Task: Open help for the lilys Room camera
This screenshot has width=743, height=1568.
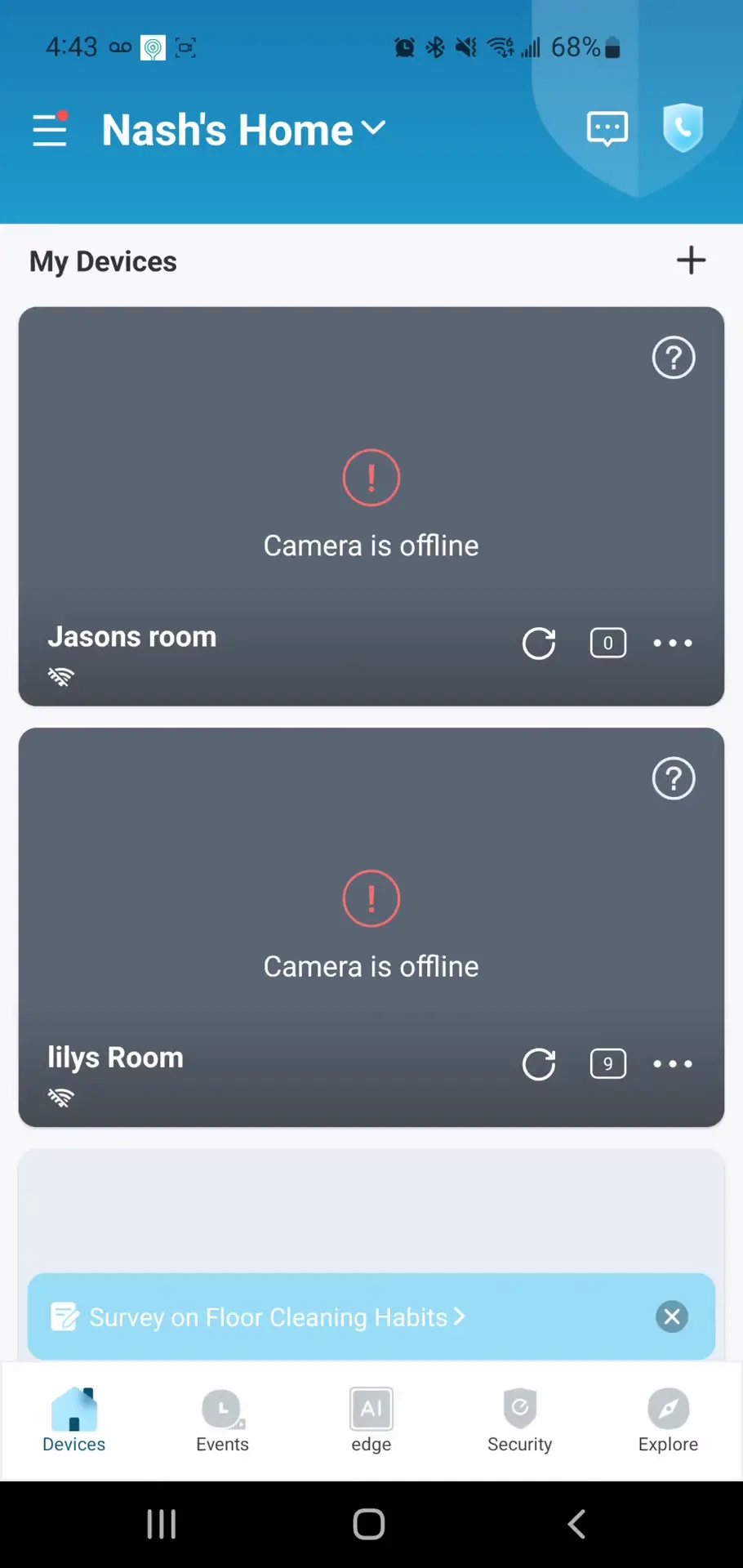Action: coord(673,778)
